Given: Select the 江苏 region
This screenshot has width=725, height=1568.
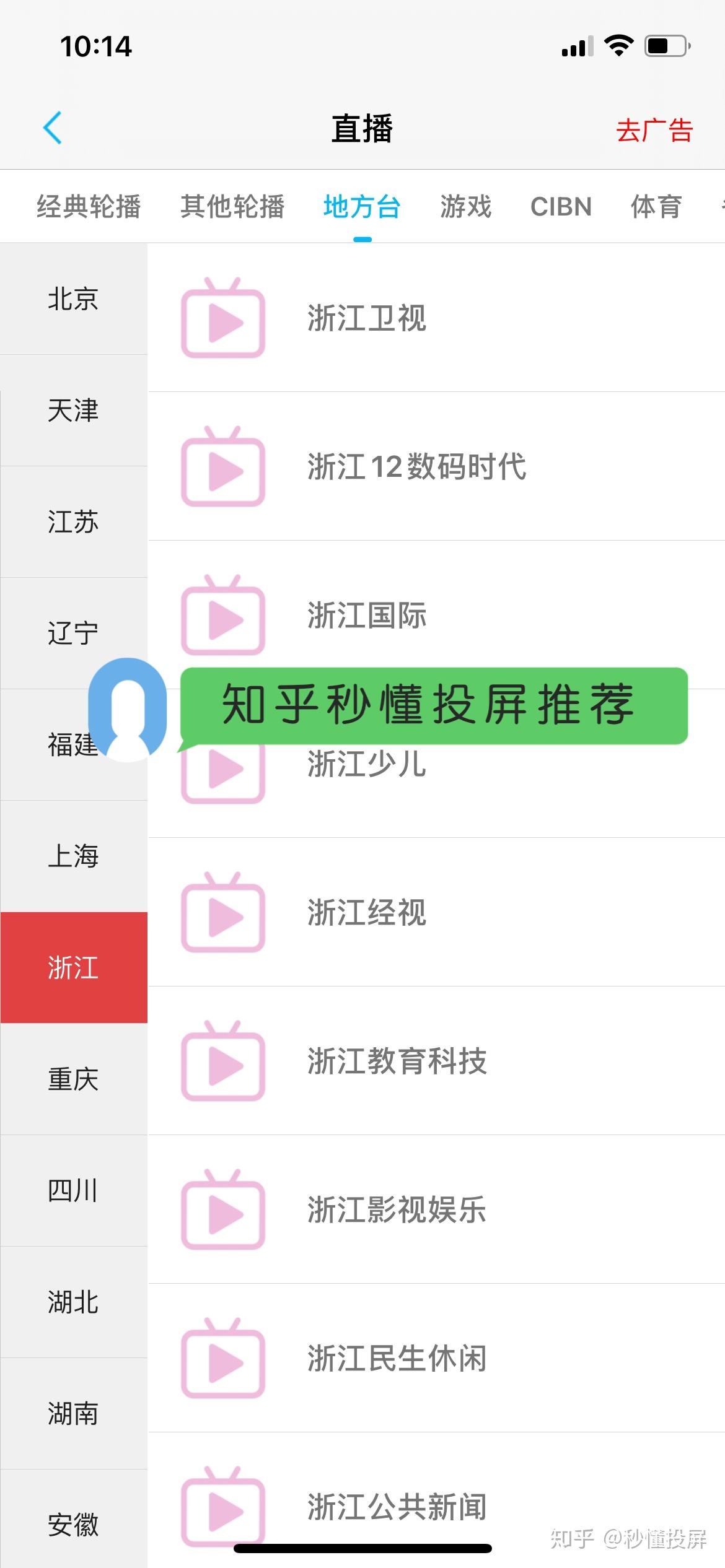Looking at the screenshot, I should 73,521.
